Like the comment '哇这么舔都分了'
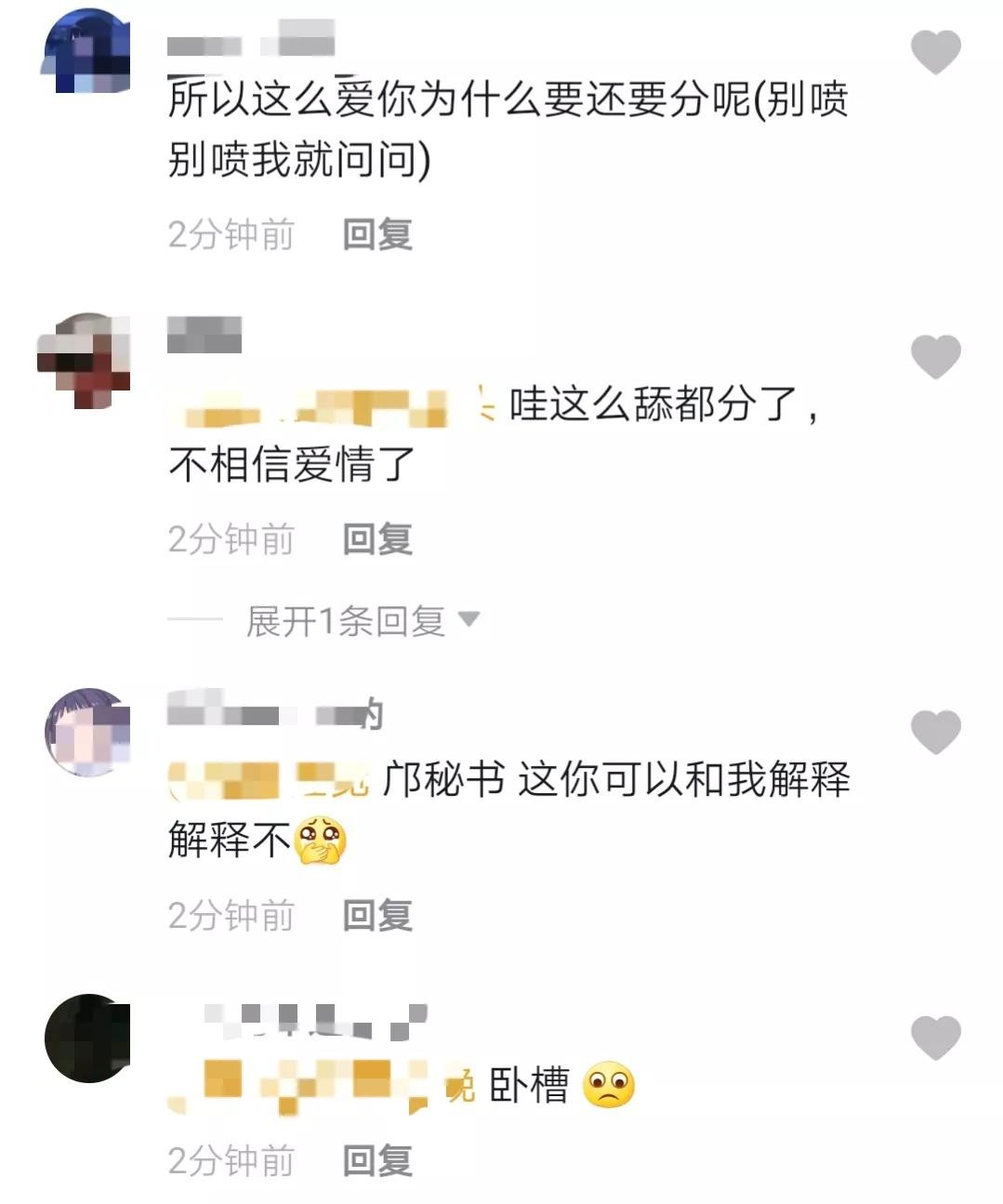 pos(935,357)
